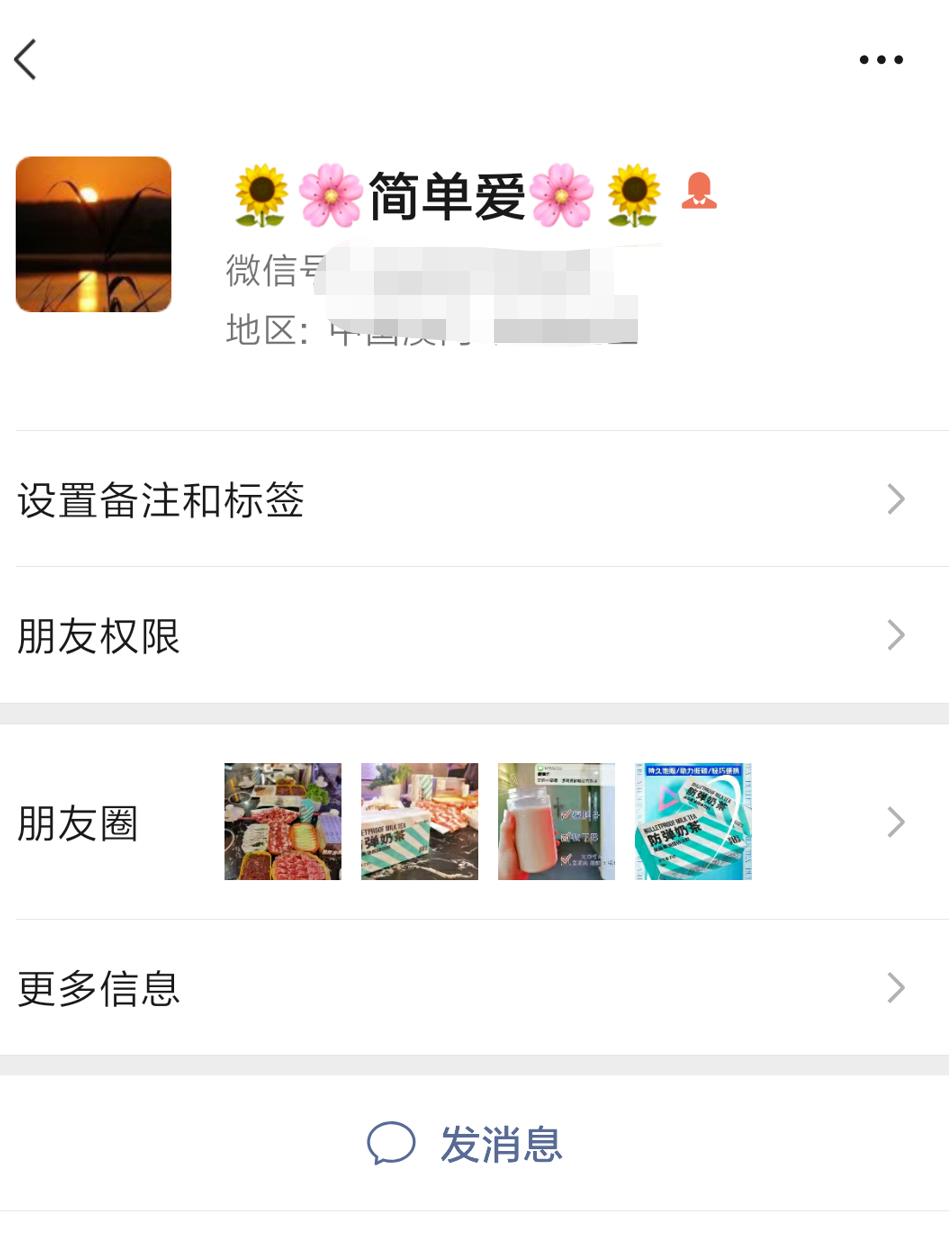Expand the 朋友权限 row chevron
Image resolution: width=952 pixels, height=1253 pixels.
coord(896,635)
